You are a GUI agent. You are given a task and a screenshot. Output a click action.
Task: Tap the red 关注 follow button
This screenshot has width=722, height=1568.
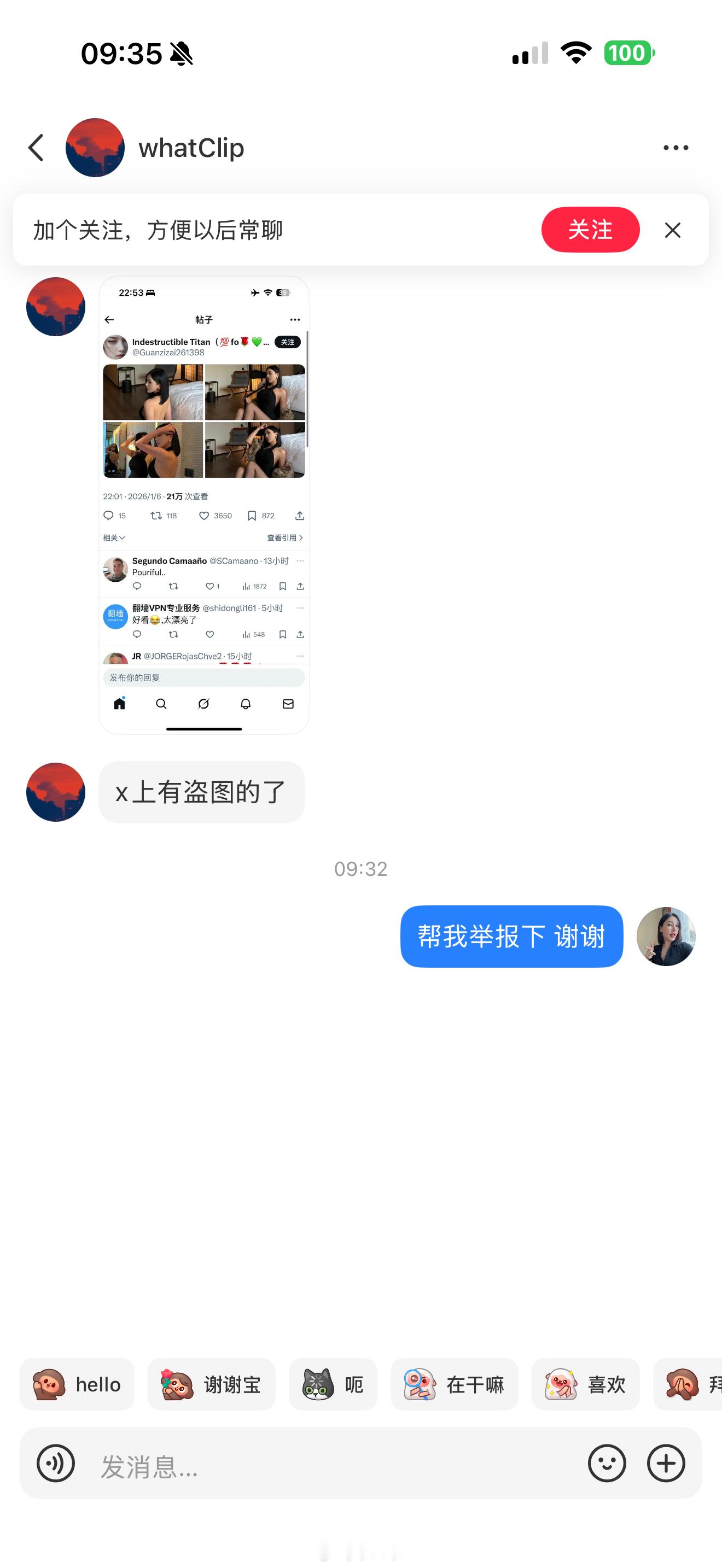coord(590,230)
